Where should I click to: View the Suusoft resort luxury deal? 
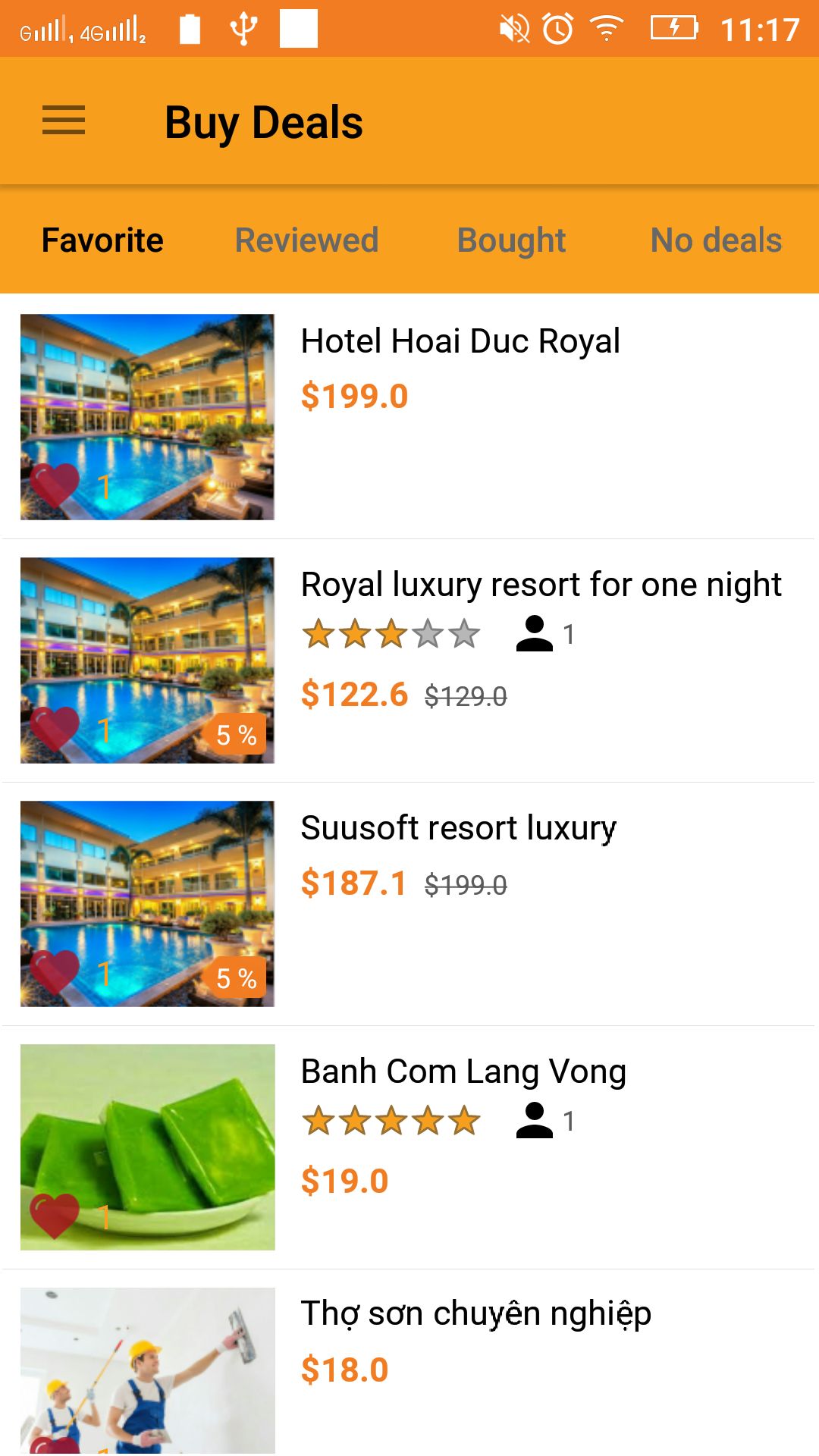tap(458, 828)
